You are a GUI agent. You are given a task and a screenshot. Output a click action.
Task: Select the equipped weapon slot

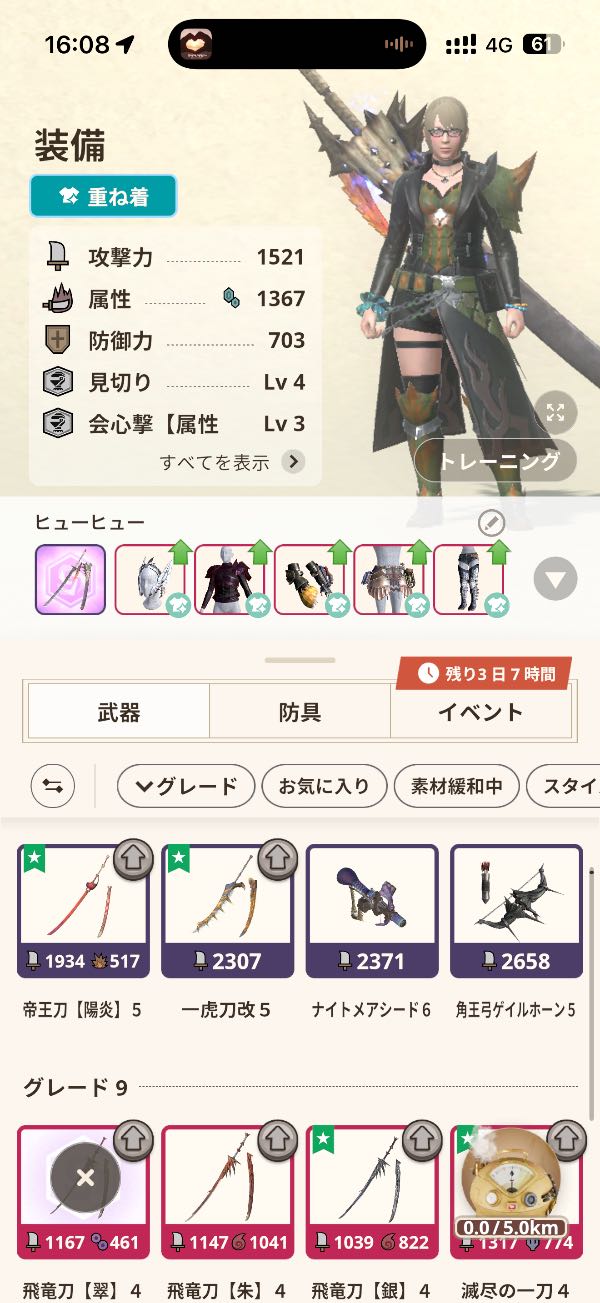[x=70, y=579]
